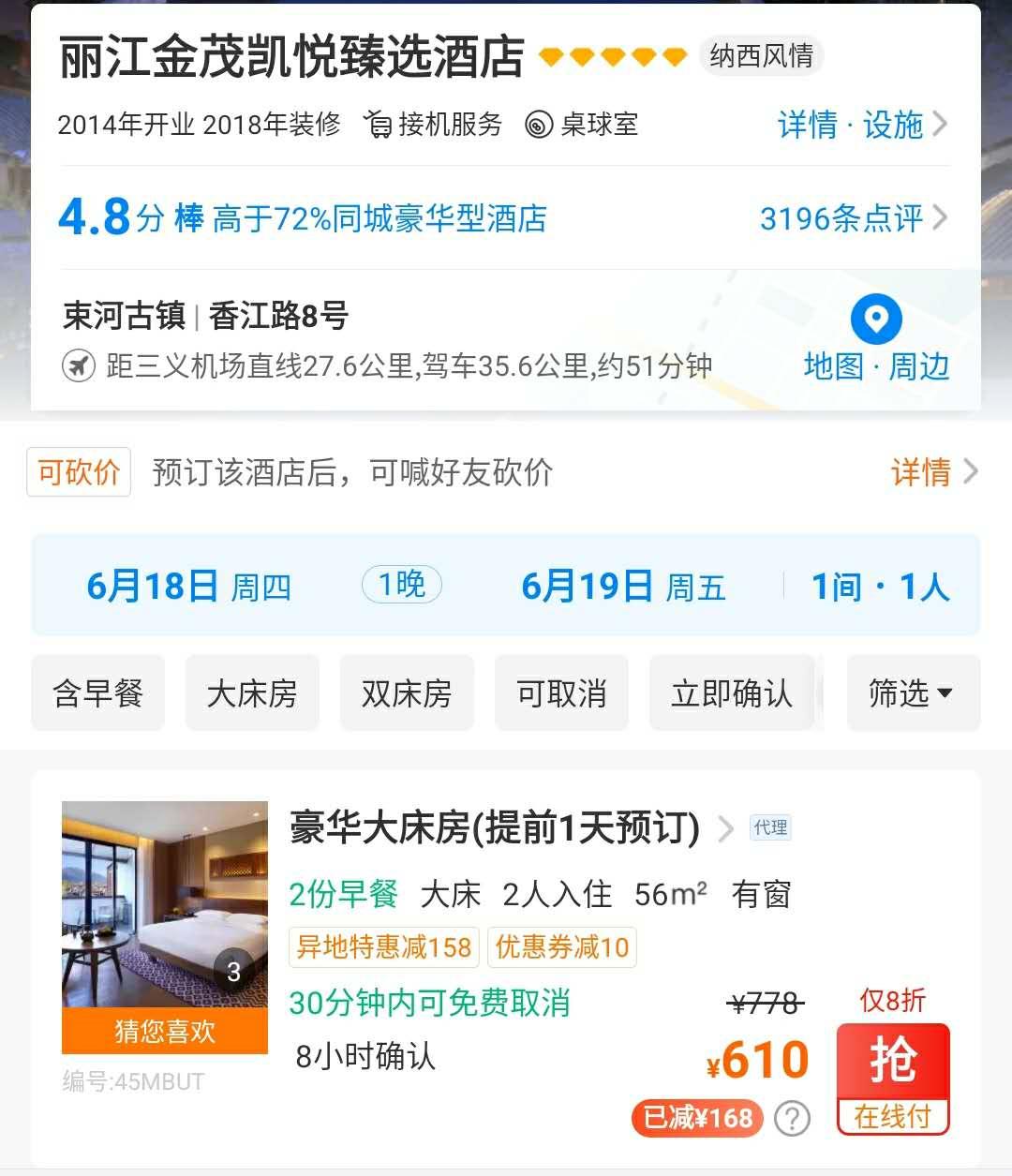Enable the 含早餐 breakfast filter
The height and width of the screenshot is (1176, 1012).
click(x=97, y=693)
